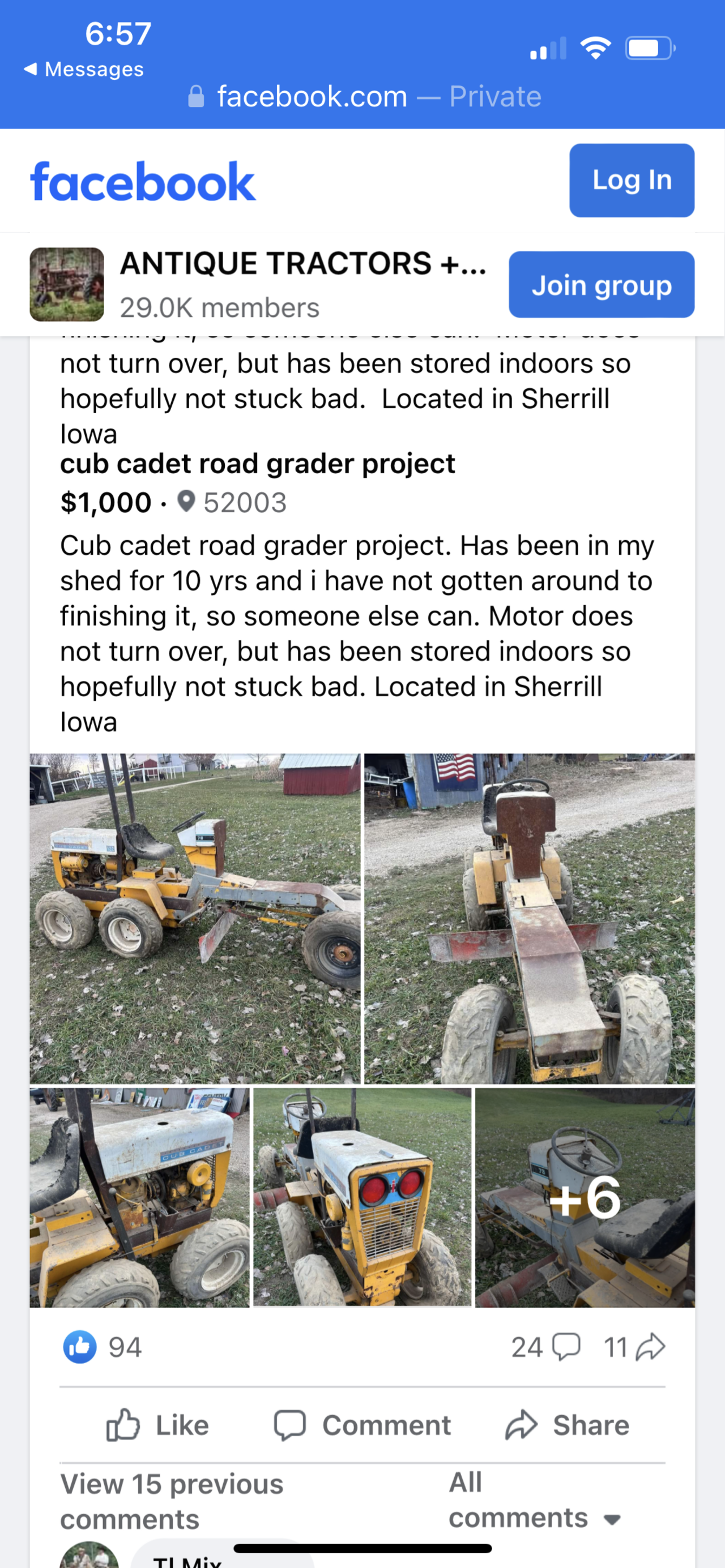Screen dimensions: 725x1568
Task: Join the Antique Tractors group
Action: [x=602, y=285]
